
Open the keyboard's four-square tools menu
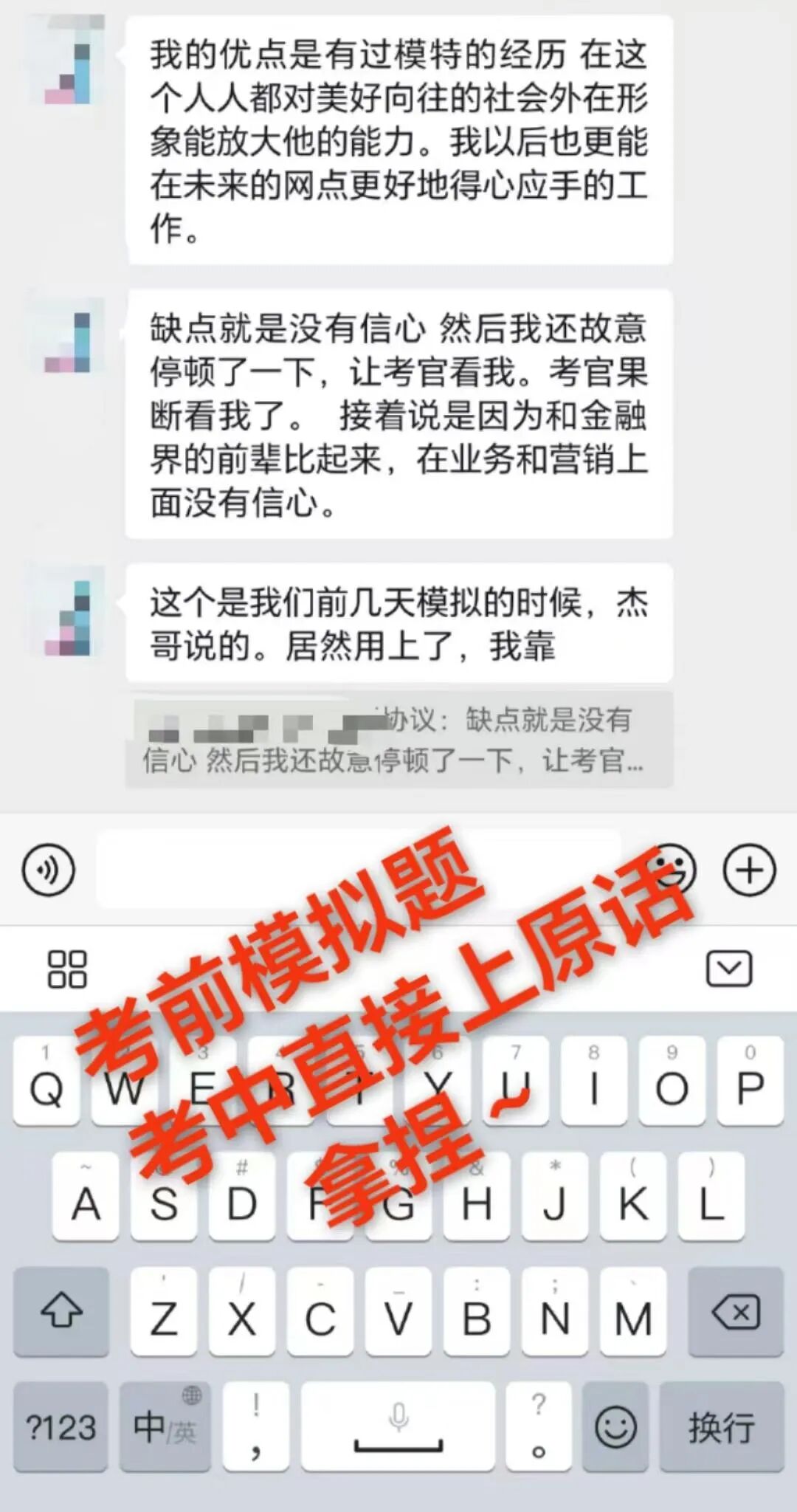click(67, 969)
